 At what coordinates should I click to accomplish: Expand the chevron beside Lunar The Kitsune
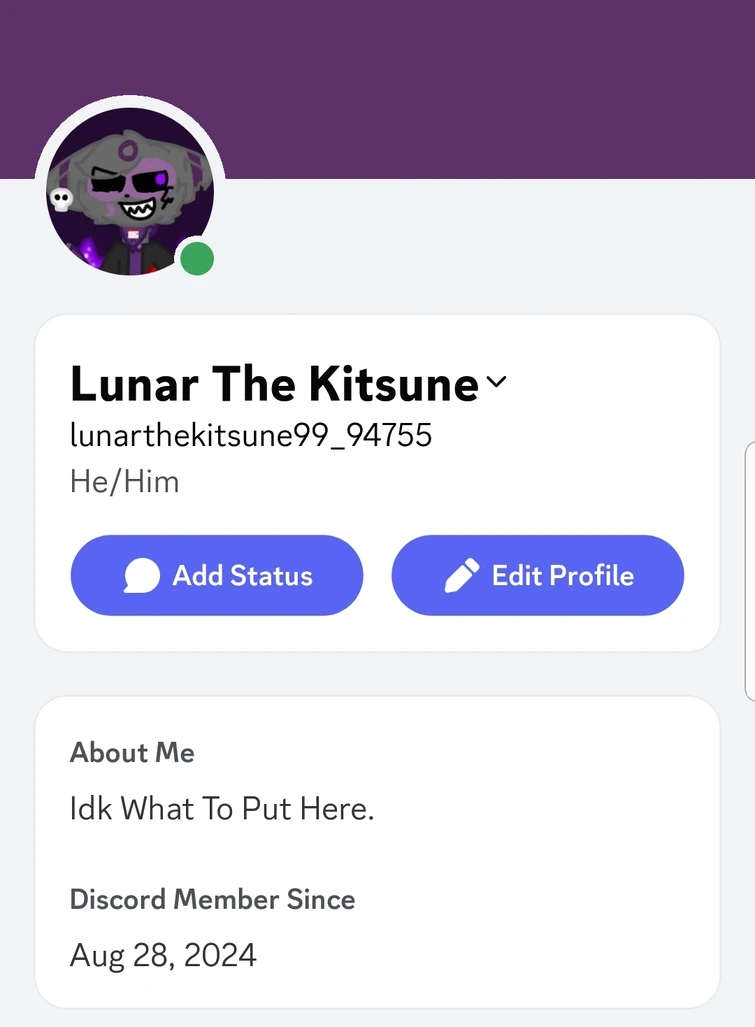pyautogui.click(x=497, y=383)
